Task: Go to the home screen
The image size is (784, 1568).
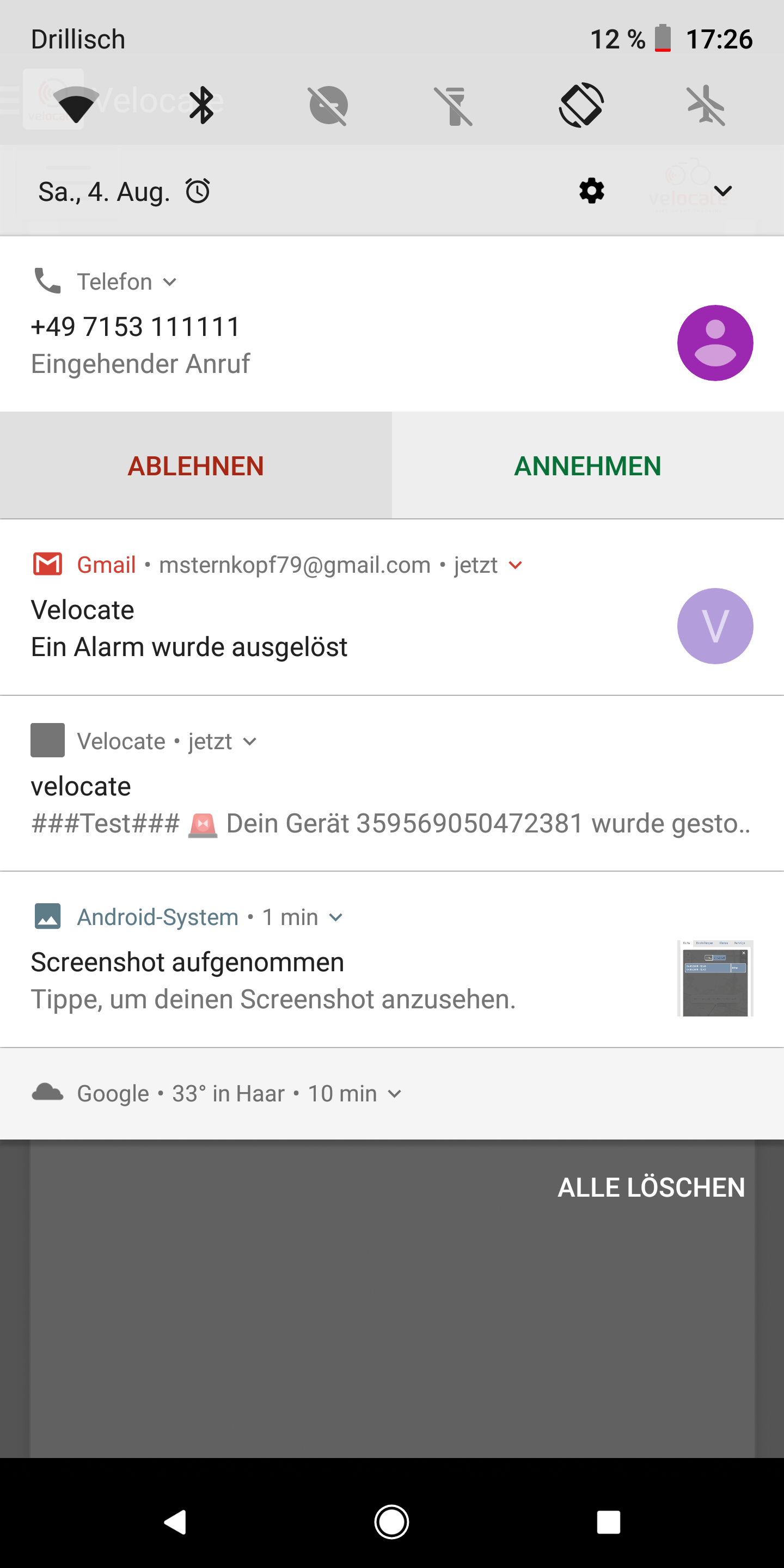Action: (x=391, y=1522)
